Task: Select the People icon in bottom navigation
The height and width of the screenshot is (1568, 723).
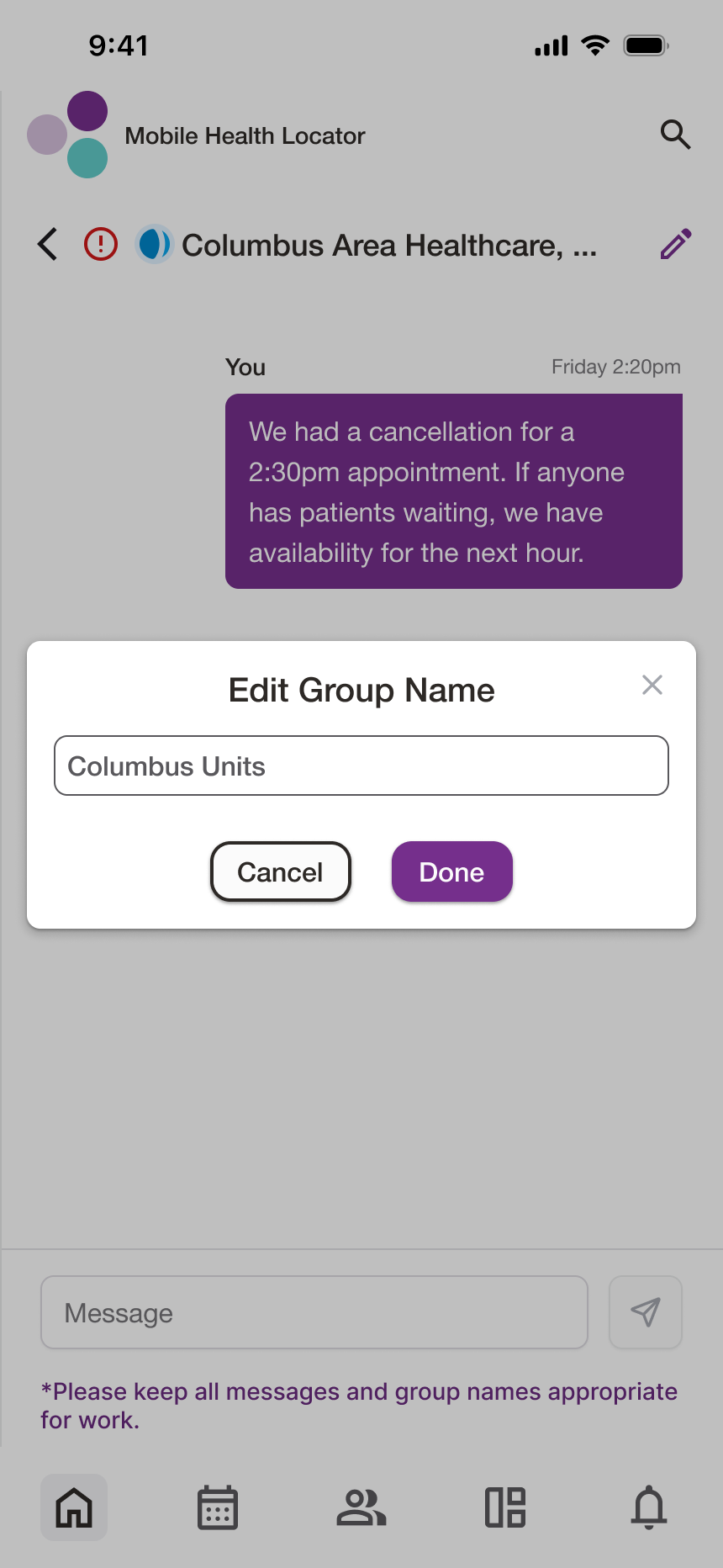Action: [x=361, y=1507]
